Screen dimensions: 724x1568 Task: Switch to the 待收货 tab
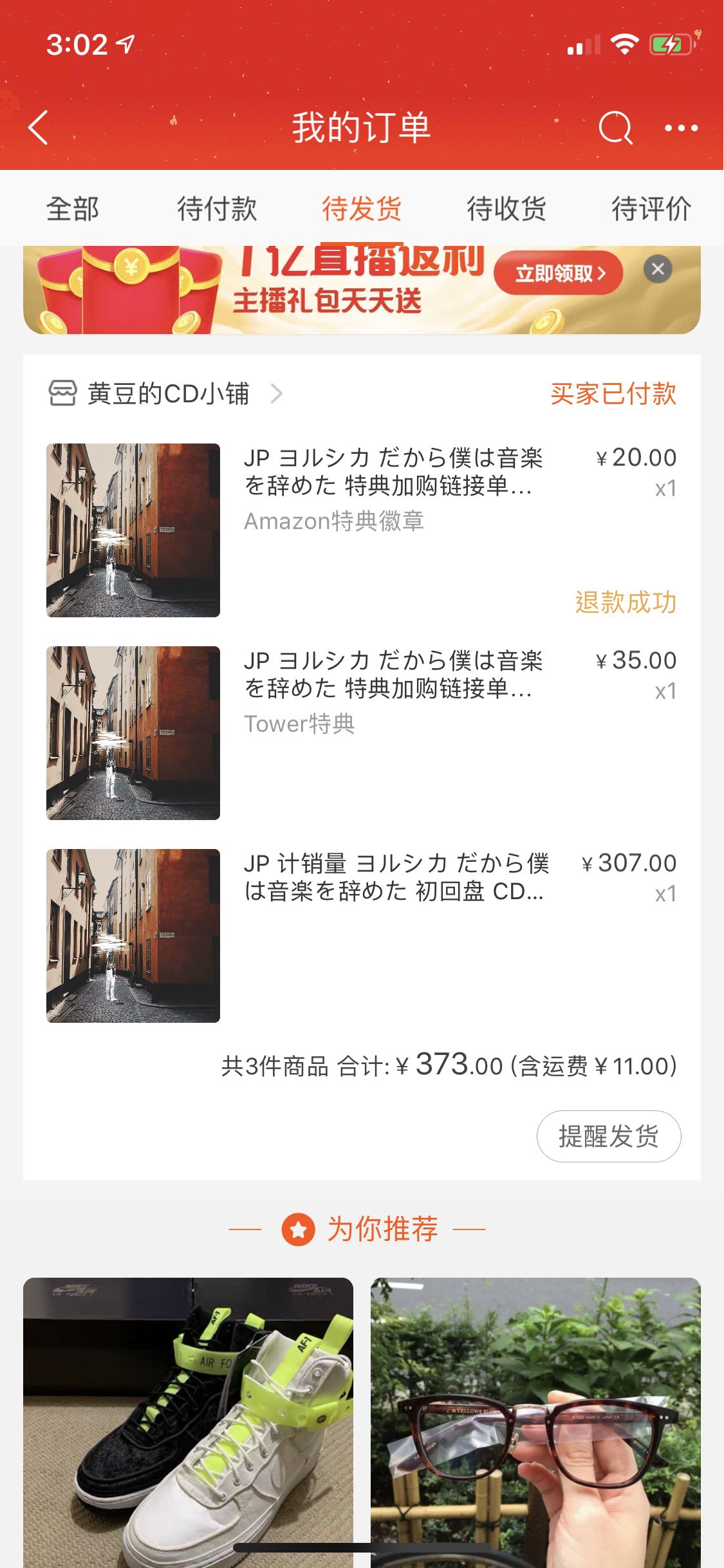[x=506, y=209]
